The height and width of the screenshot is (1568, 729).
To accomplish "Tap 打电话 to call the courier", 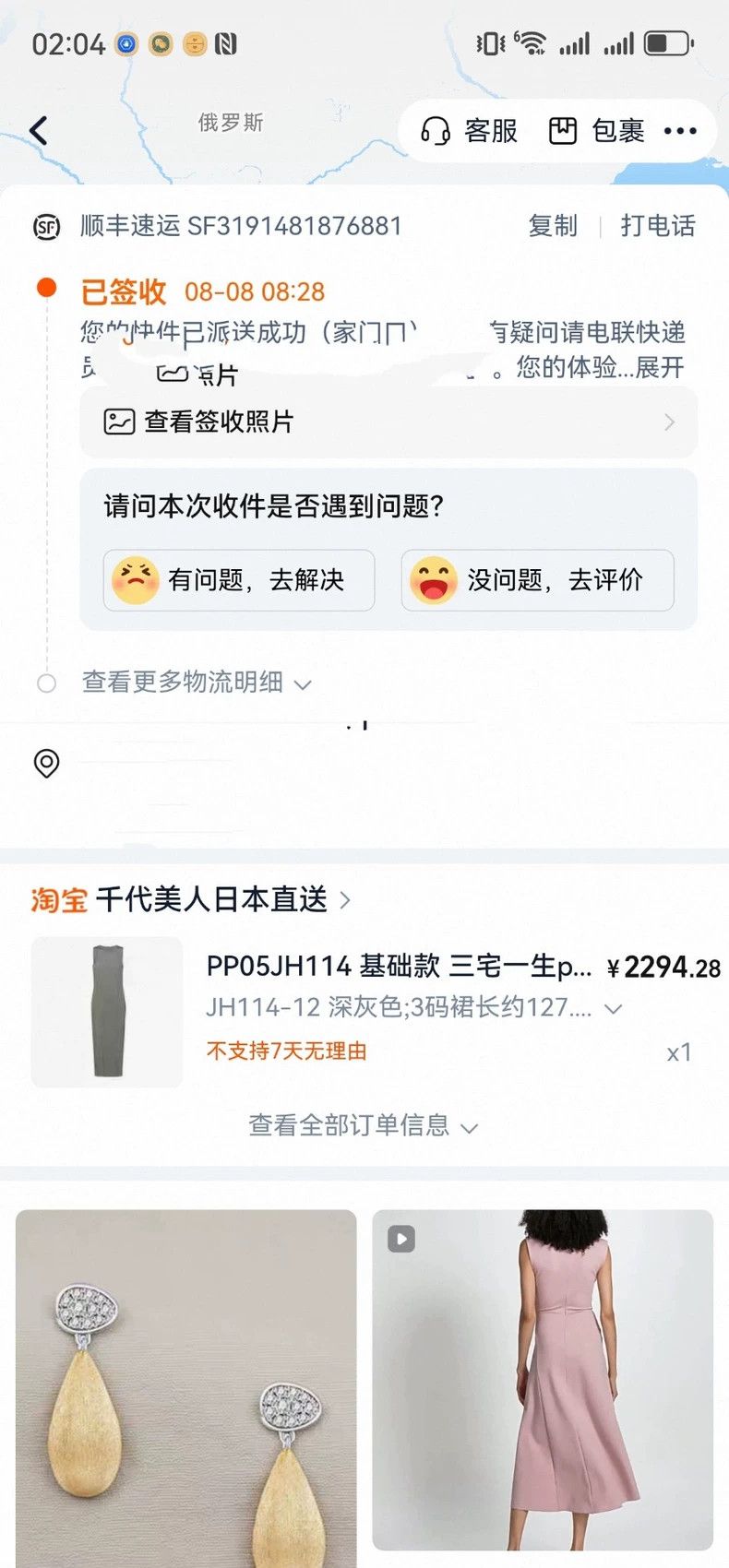I will click(658, 226).
